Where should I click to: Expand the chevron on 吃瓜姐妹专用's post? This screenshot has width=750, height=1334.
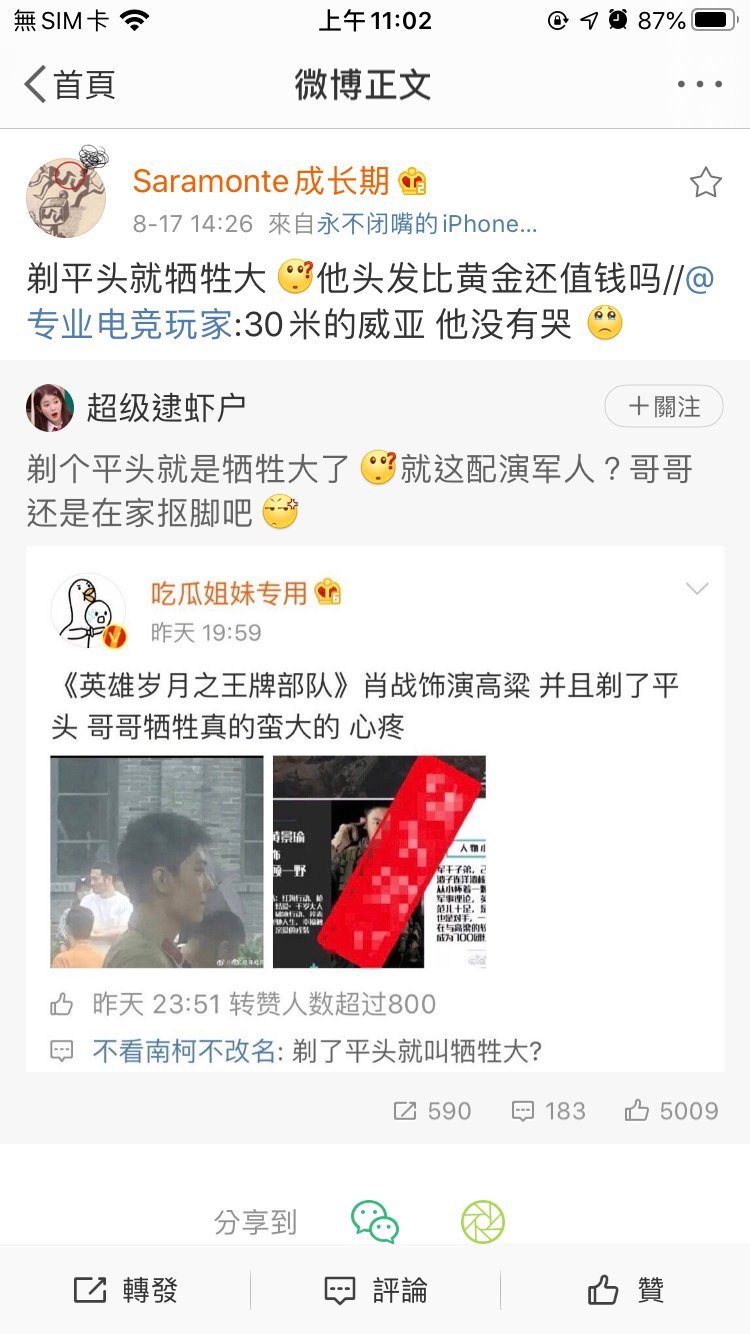tap(696, 589)
